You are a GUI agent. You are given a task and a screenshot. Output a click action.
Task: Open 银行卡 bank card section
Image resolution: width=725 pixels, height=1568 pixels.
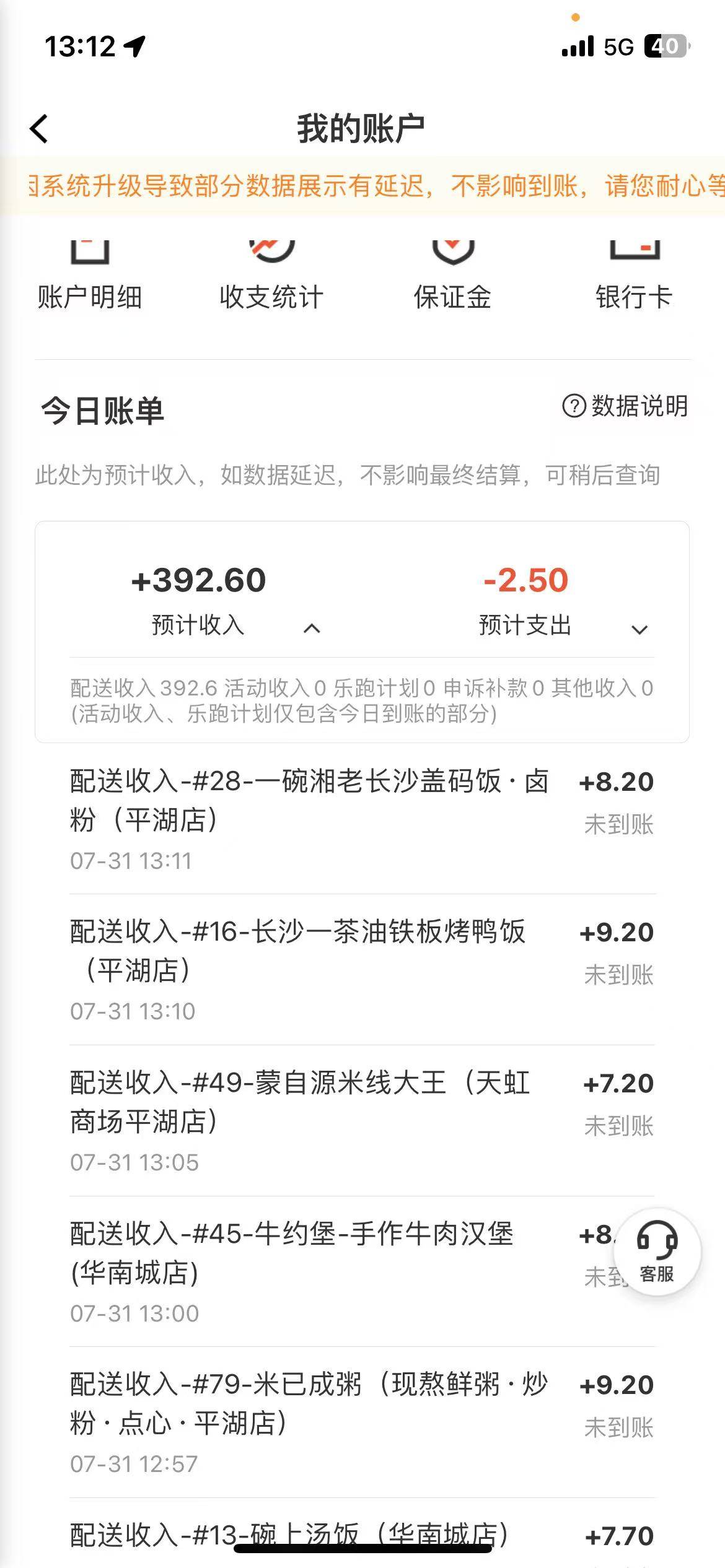click(635, 276)
